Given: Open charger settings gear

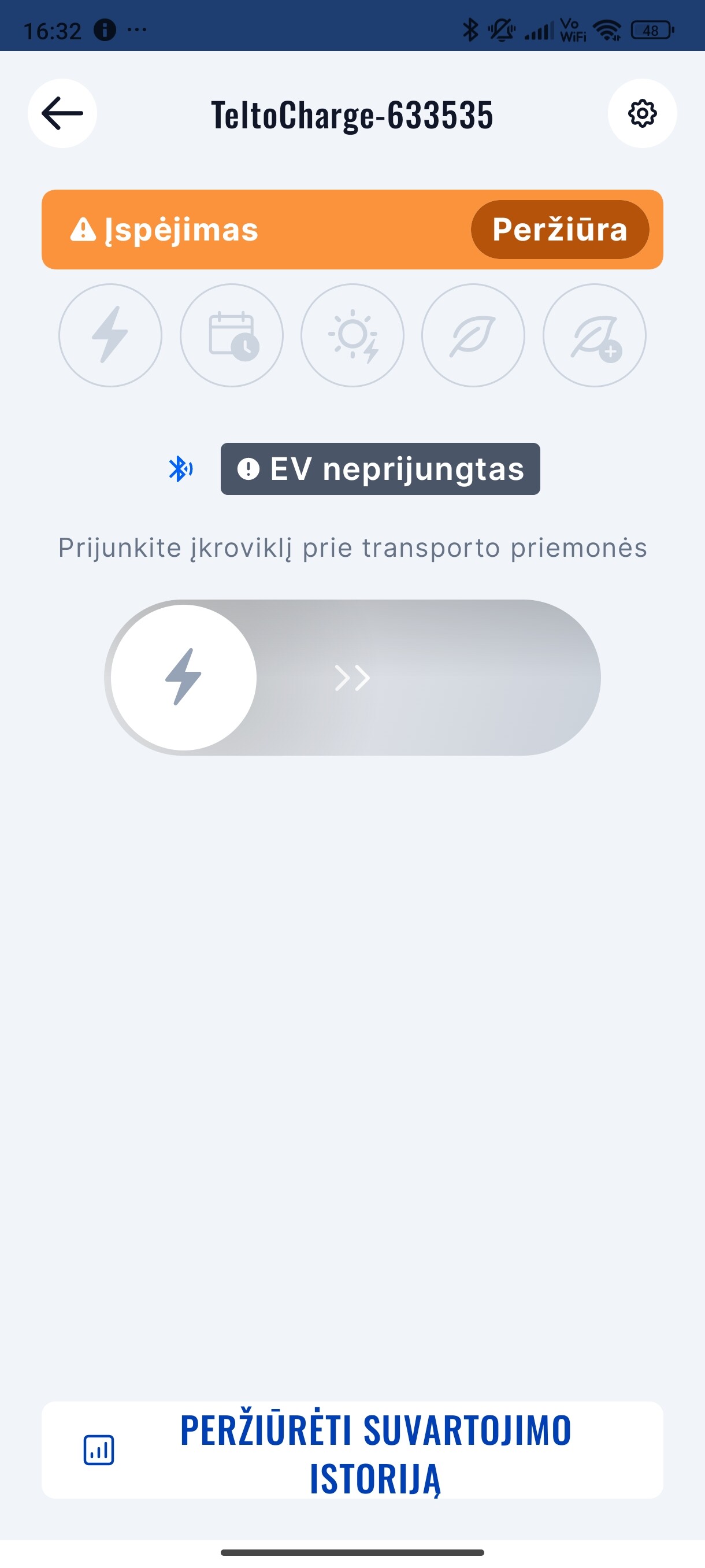Looking at the screenshot, I should [x=642, y=113].
